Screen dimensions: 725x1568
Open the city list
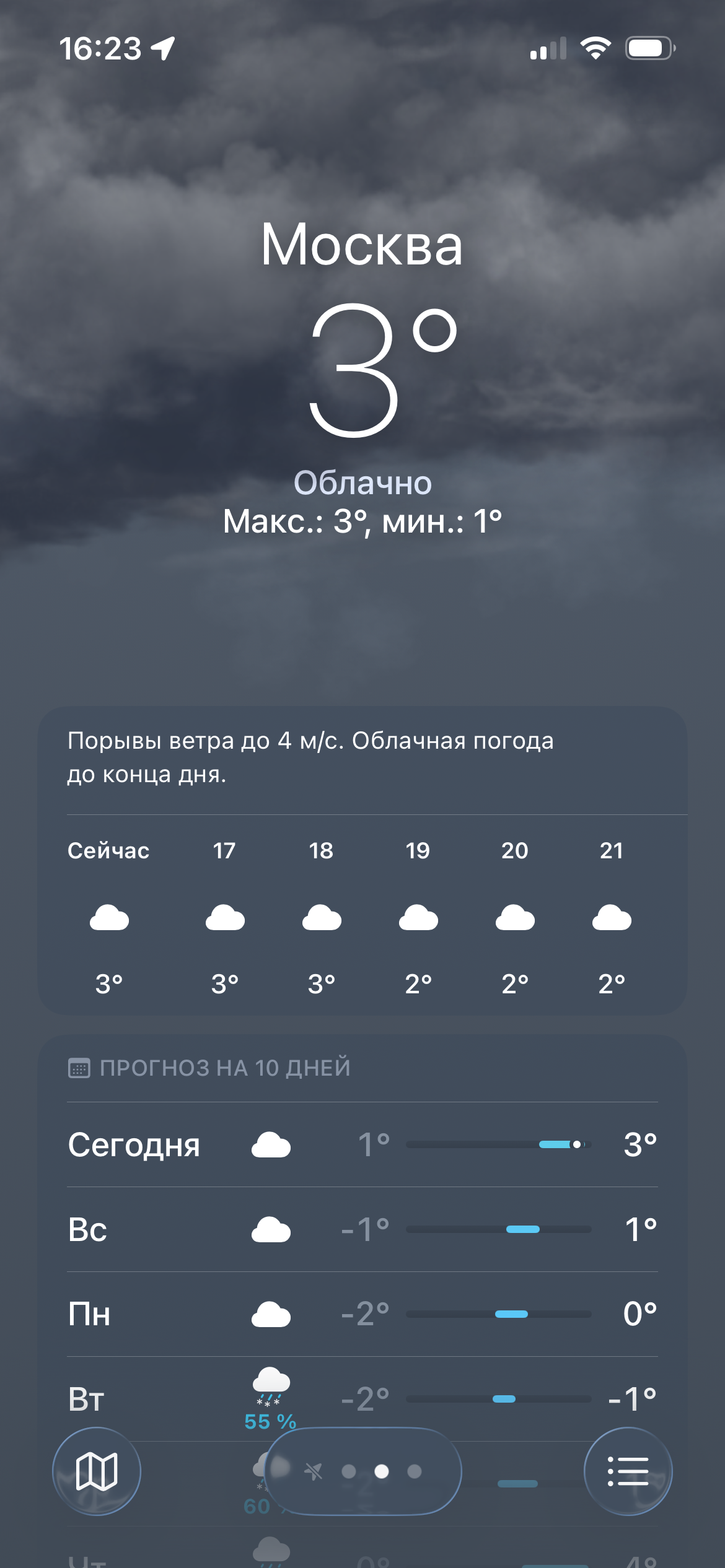(x=628, y=1471)
